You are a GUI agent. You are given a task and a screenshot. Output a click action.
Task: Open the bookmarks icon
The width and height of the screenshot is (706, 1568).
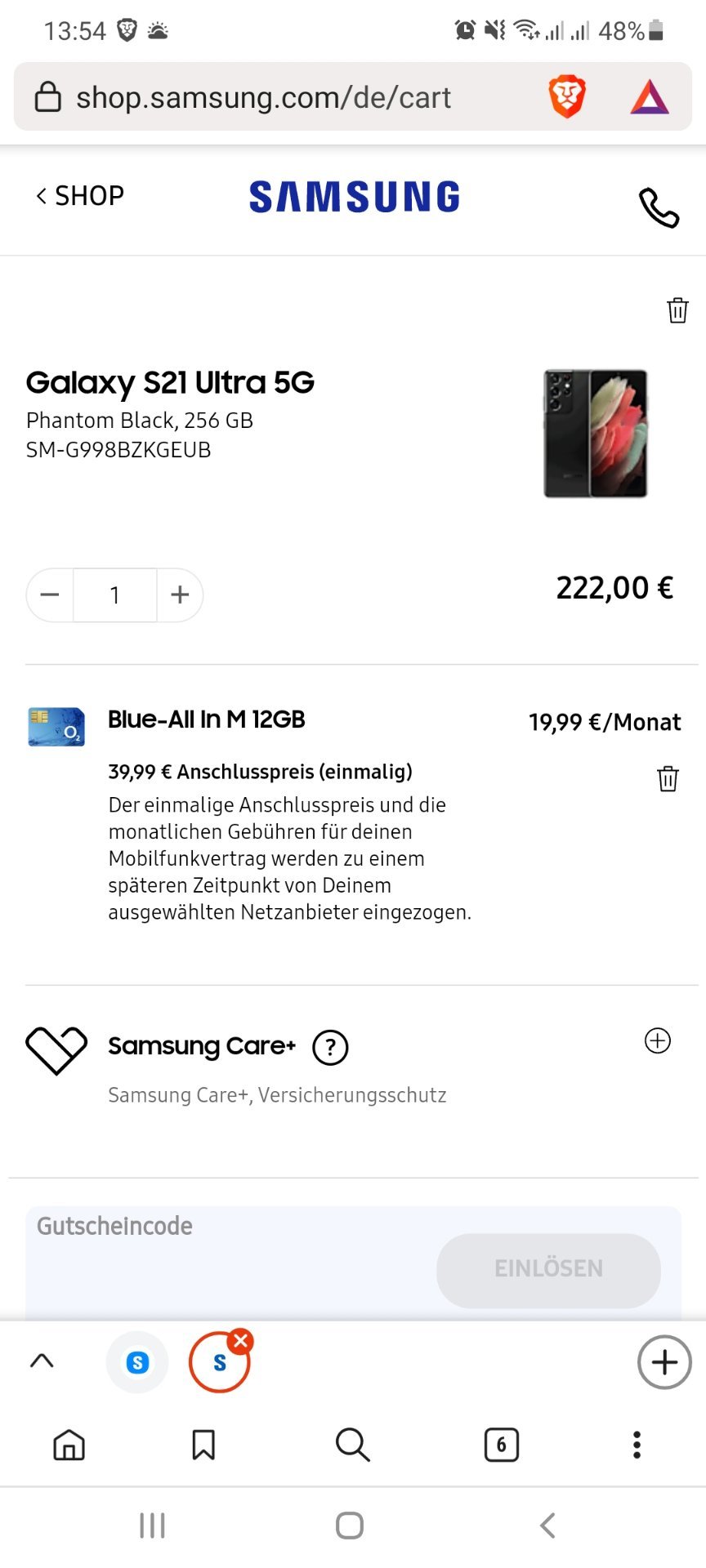(x=203, y=1445)
